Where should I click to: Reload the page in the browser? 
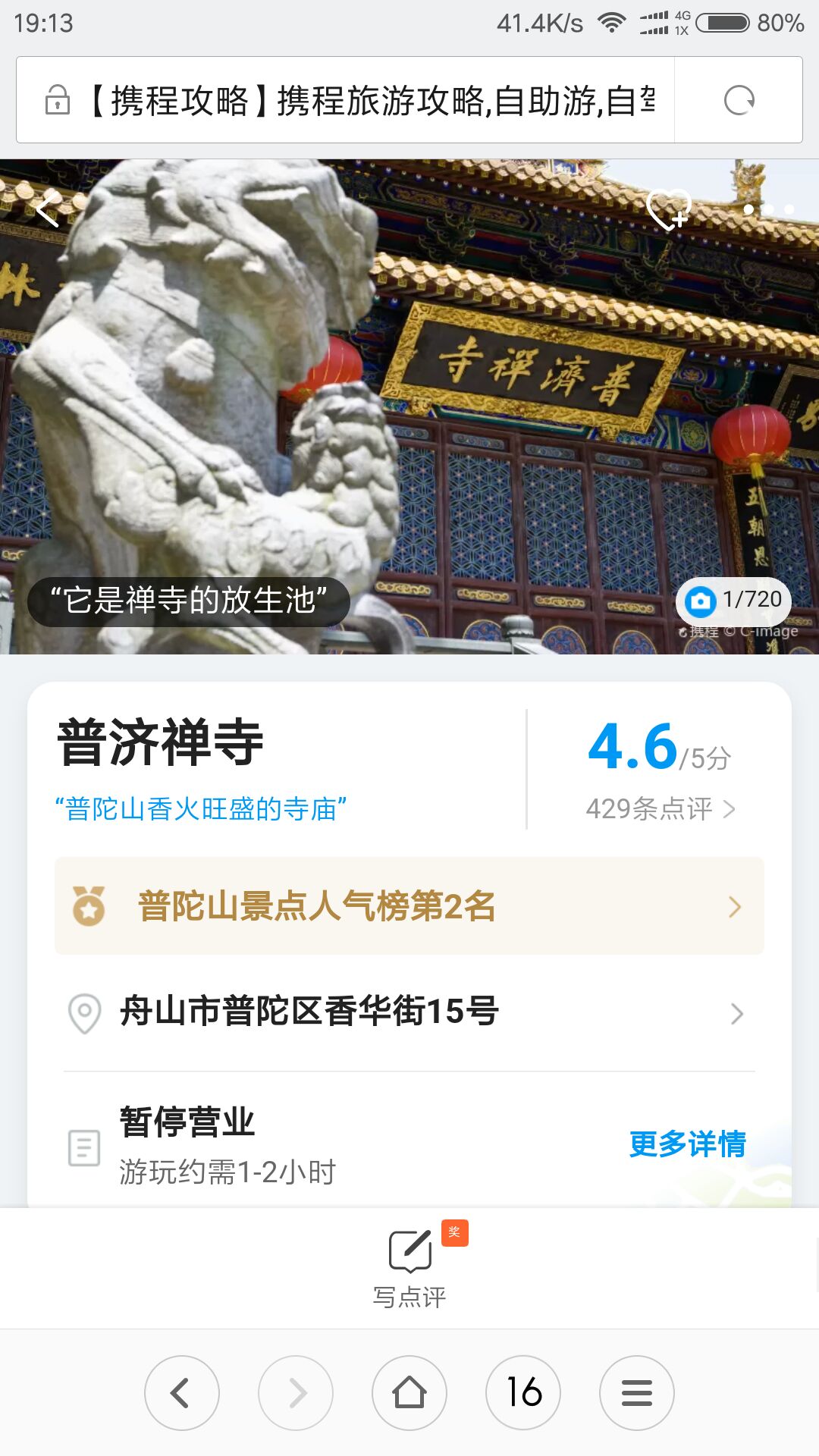(739, 100)
